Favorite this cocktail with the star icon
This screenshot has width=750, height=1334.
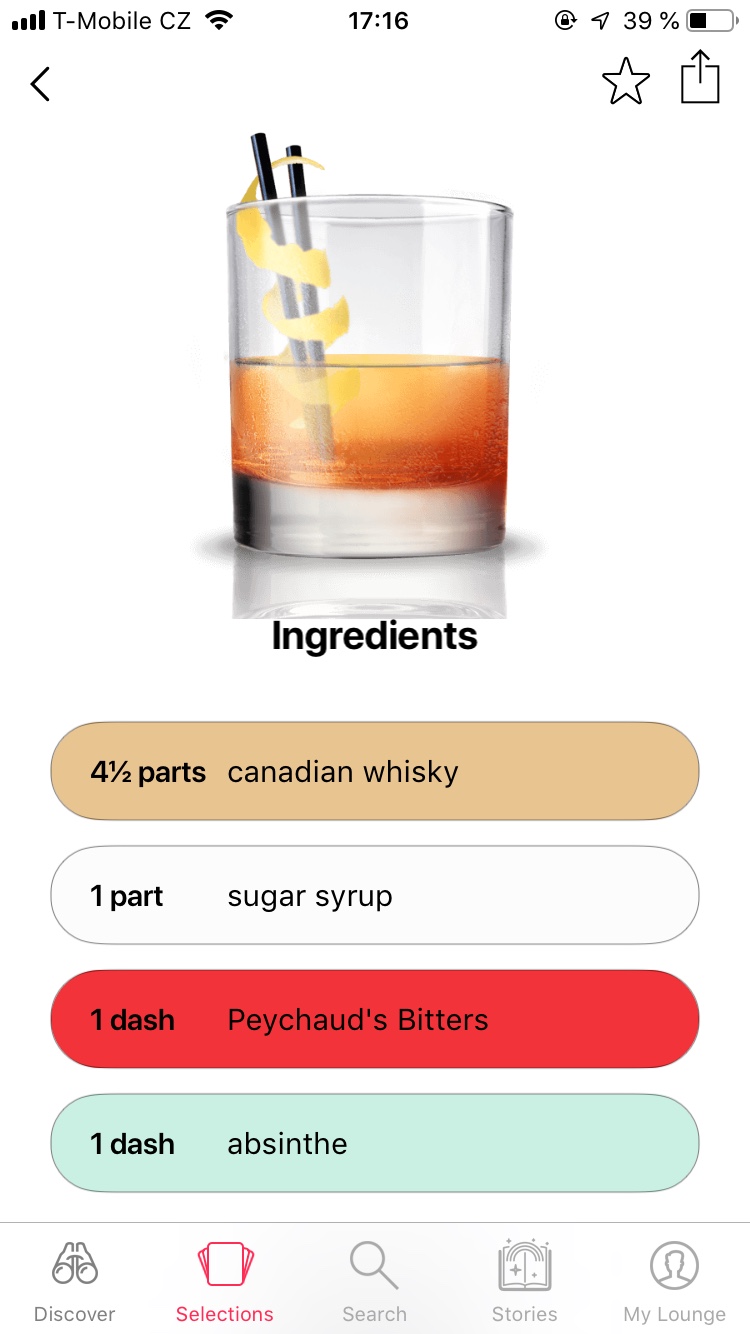[x=626, y=82]
